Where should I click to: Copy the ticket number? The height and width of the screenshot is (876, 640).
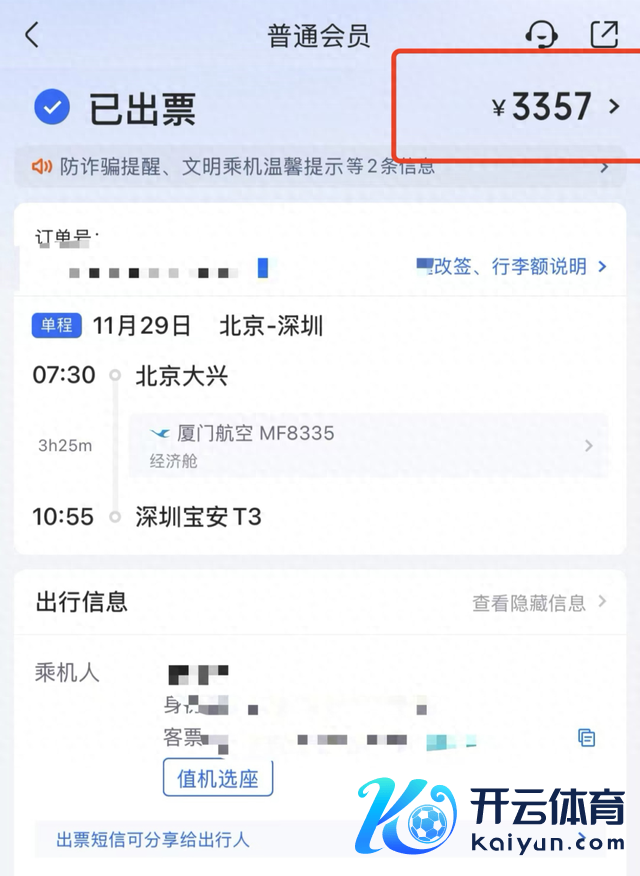coord(587,738)
